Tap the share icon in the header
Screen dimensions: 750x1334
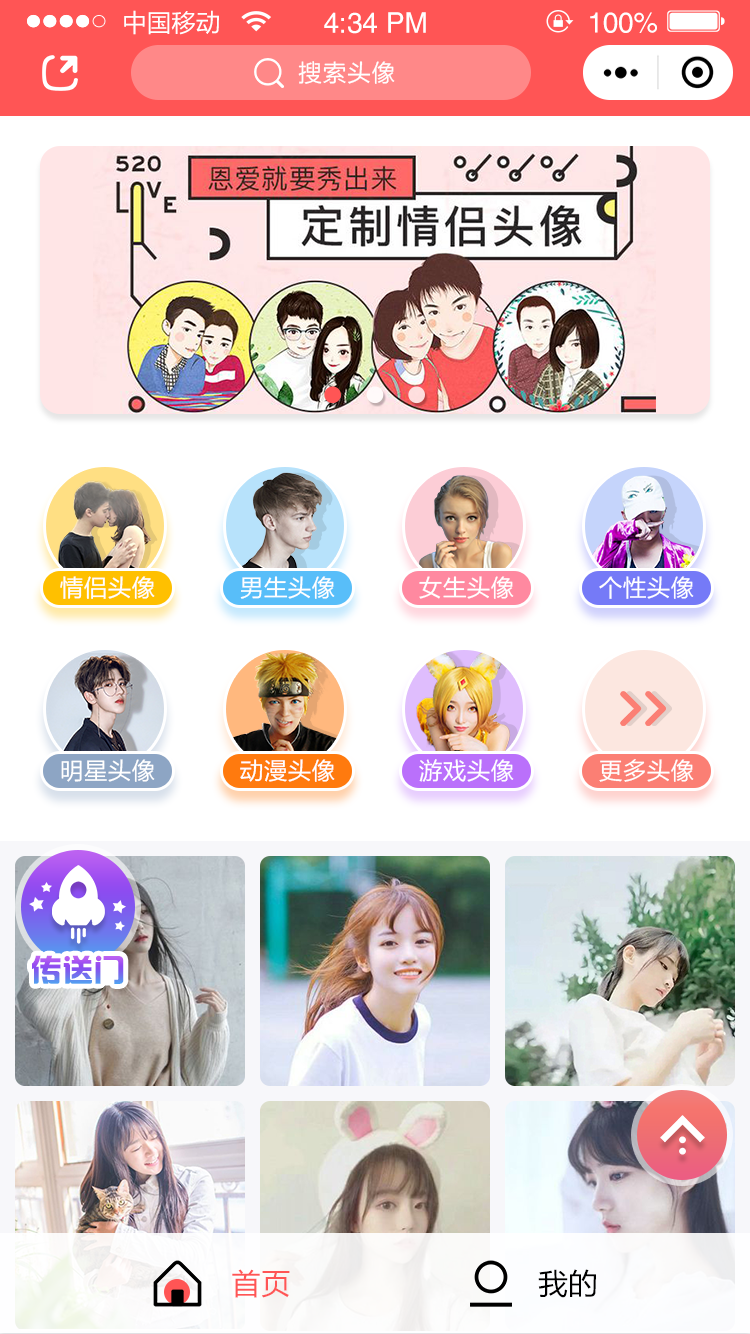[60, 73]
